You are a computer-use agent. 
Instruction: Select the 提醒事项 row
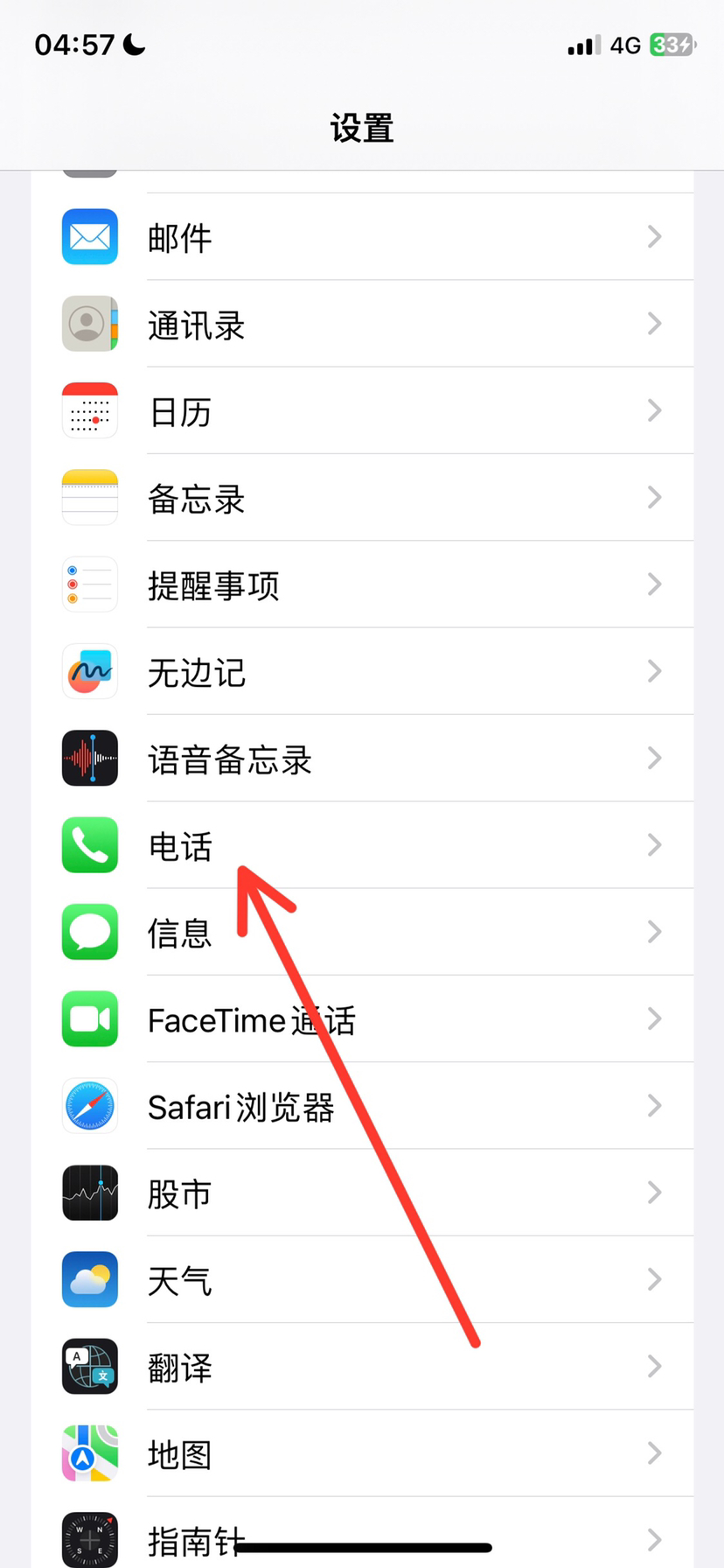(362, 584)
